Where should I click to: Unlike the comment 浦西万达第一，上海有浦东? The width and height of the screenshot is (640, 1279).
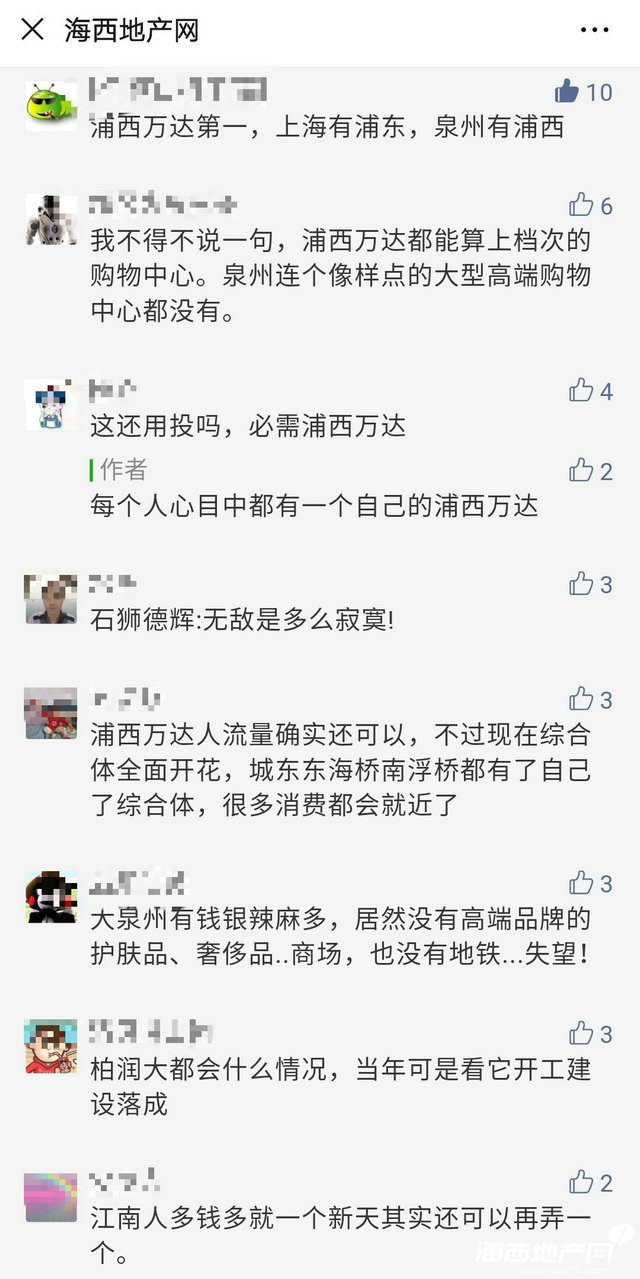pos(568,92)
